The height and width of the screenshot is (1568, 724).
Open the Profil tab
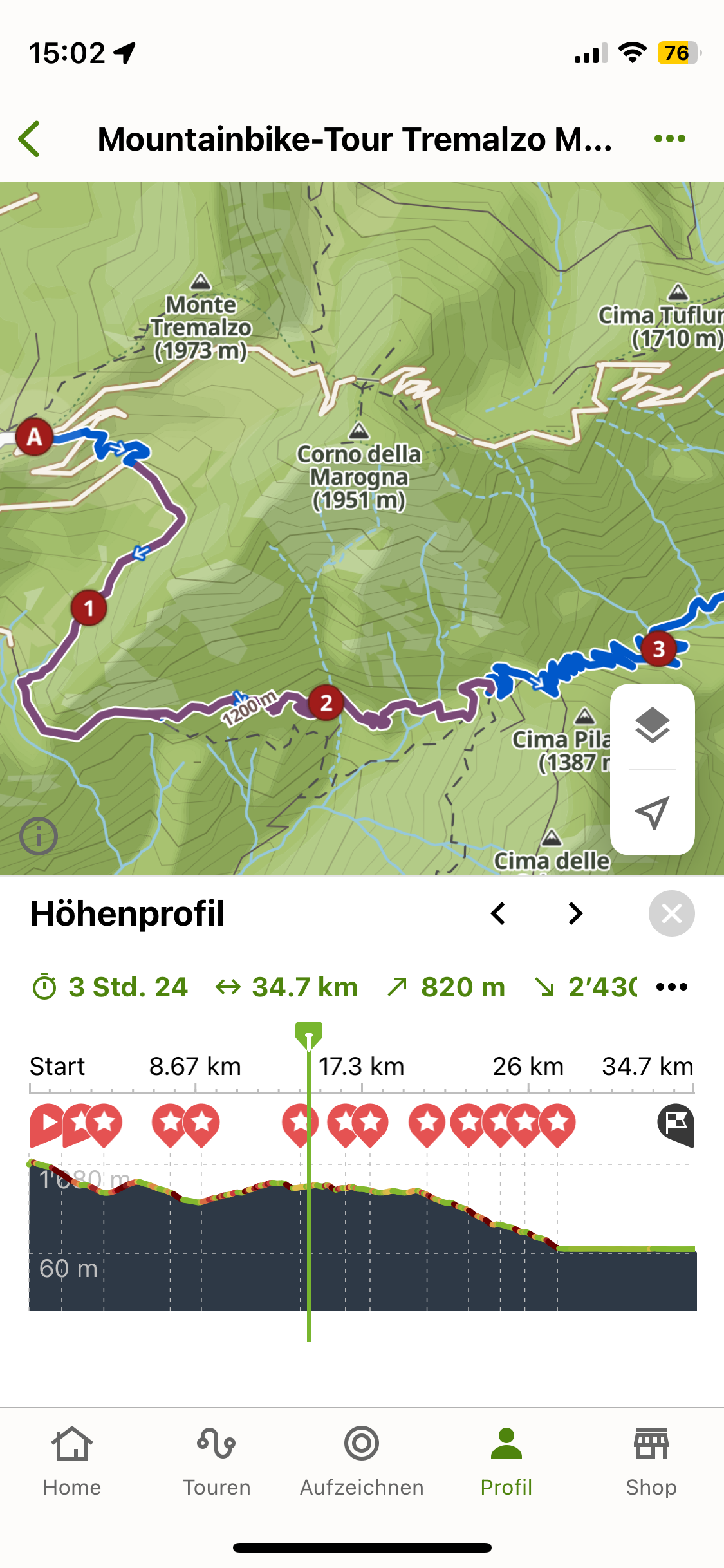pyautogui.click(x=506, y=1461)
